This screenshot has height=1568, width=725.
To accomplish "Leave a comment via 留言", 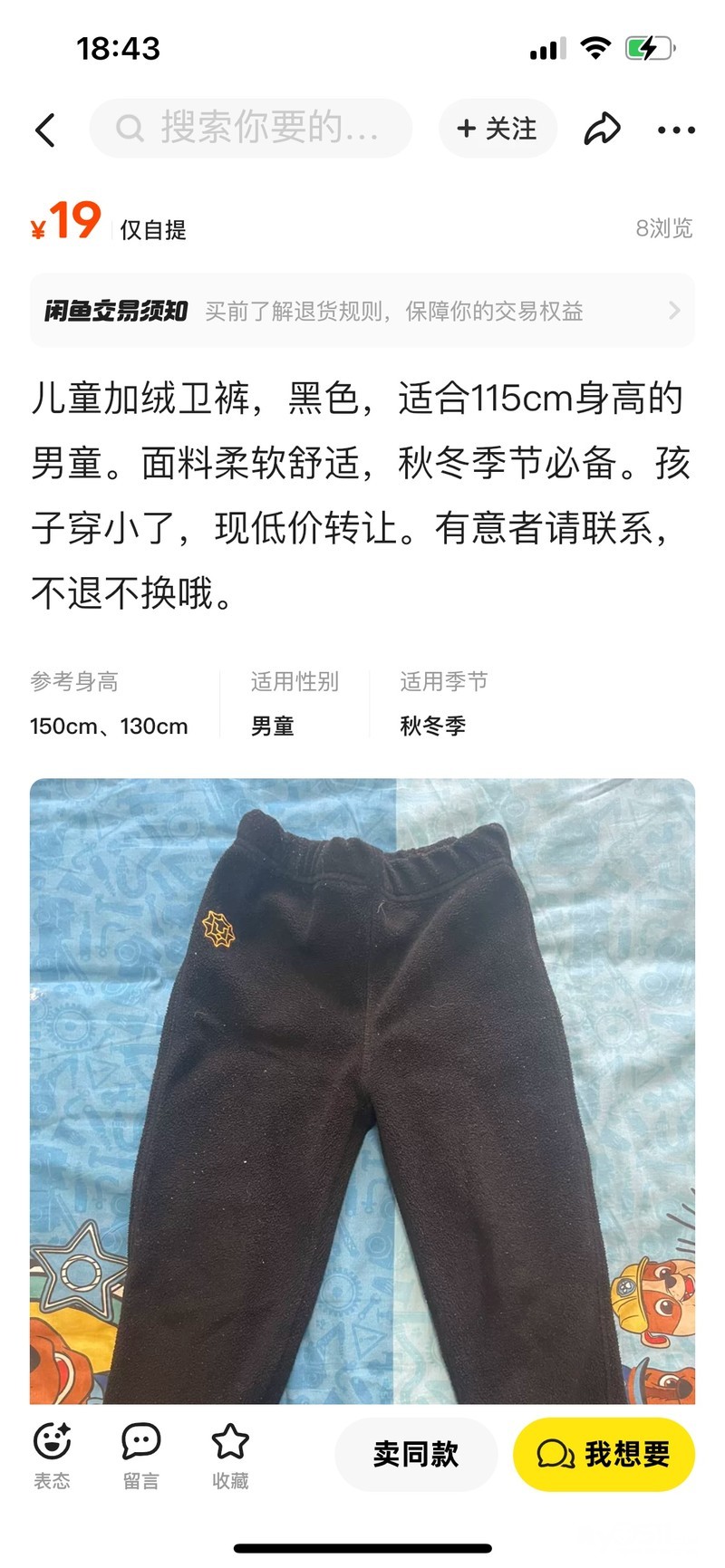I will coord(141,1456).
